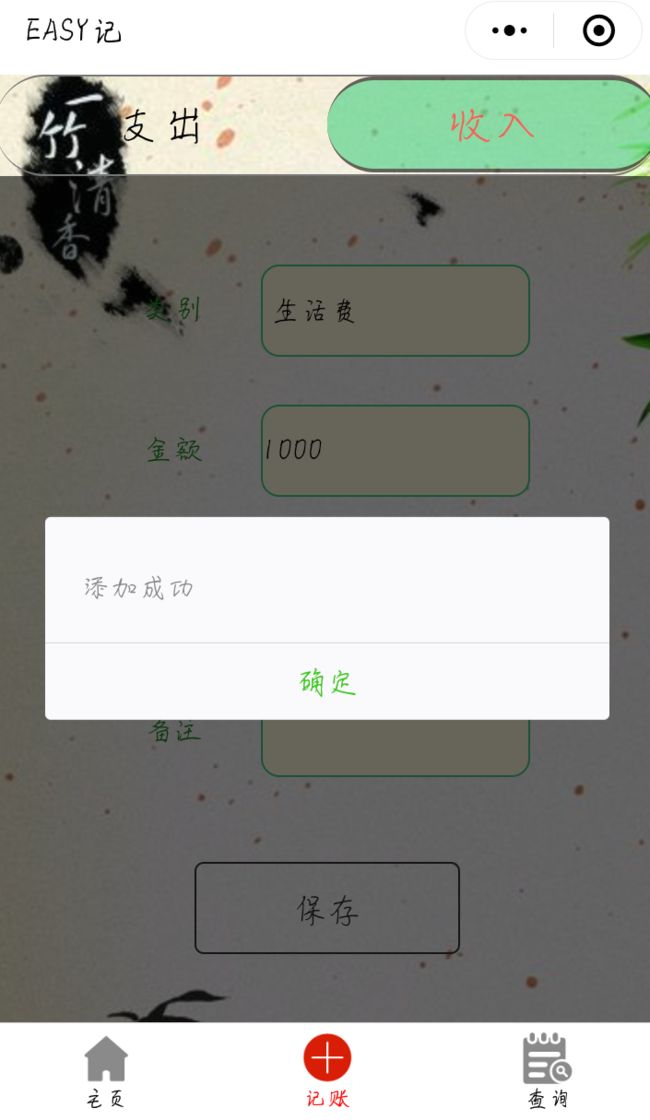Select the 记账 bookkeeping tab

(327, 1071)
